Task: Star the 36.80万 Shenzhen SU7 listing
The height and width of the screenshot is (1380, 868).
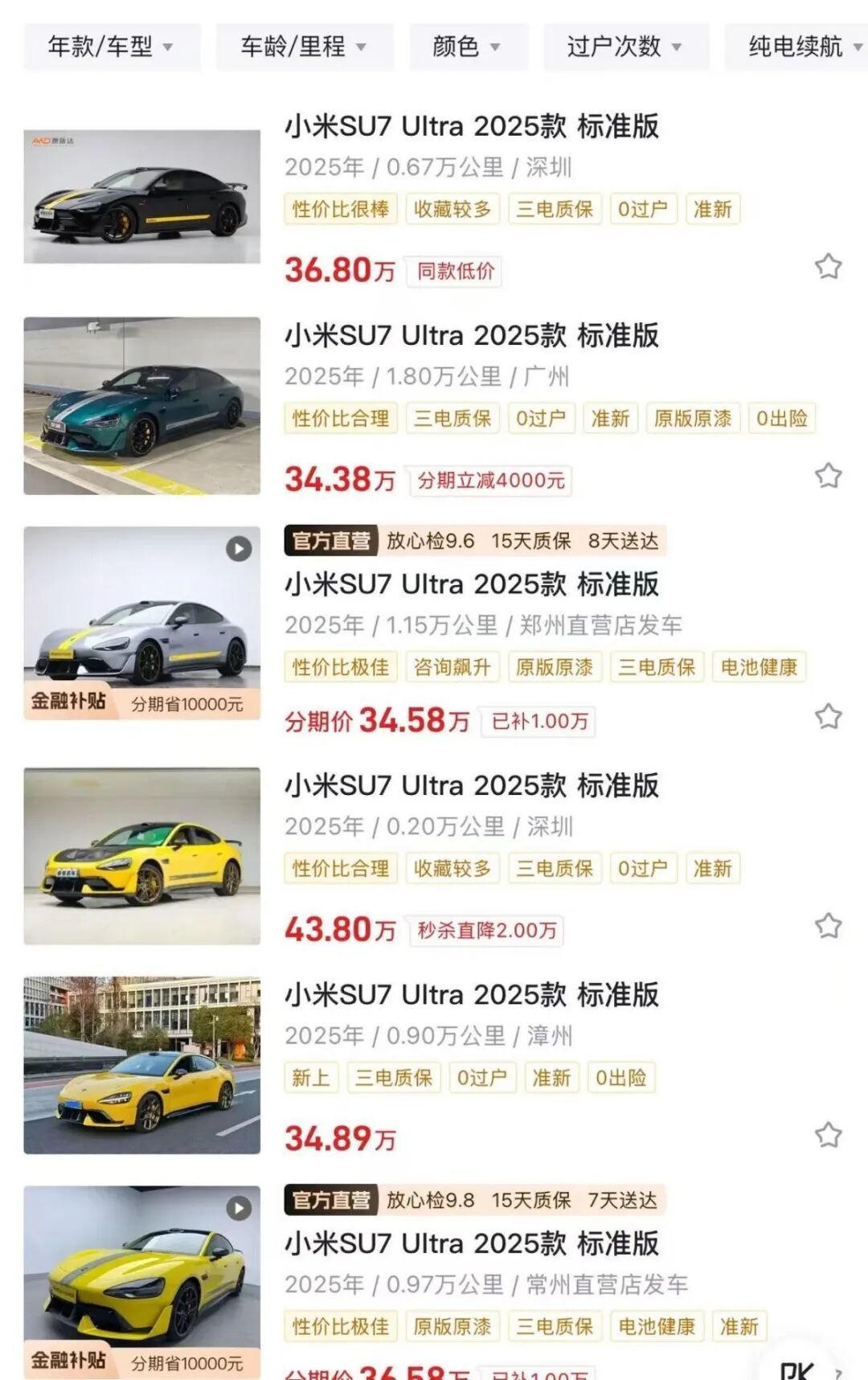Action: 828,267
